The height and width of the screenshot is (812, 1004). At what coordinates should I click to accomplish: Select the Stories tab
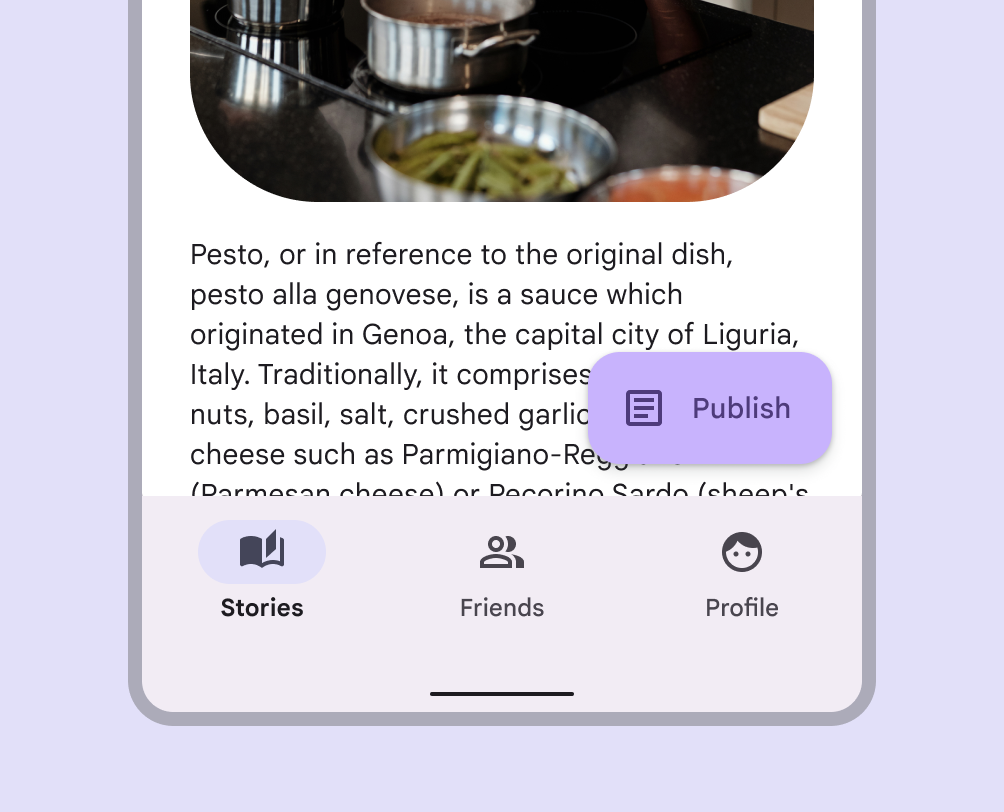coord(262,571)
